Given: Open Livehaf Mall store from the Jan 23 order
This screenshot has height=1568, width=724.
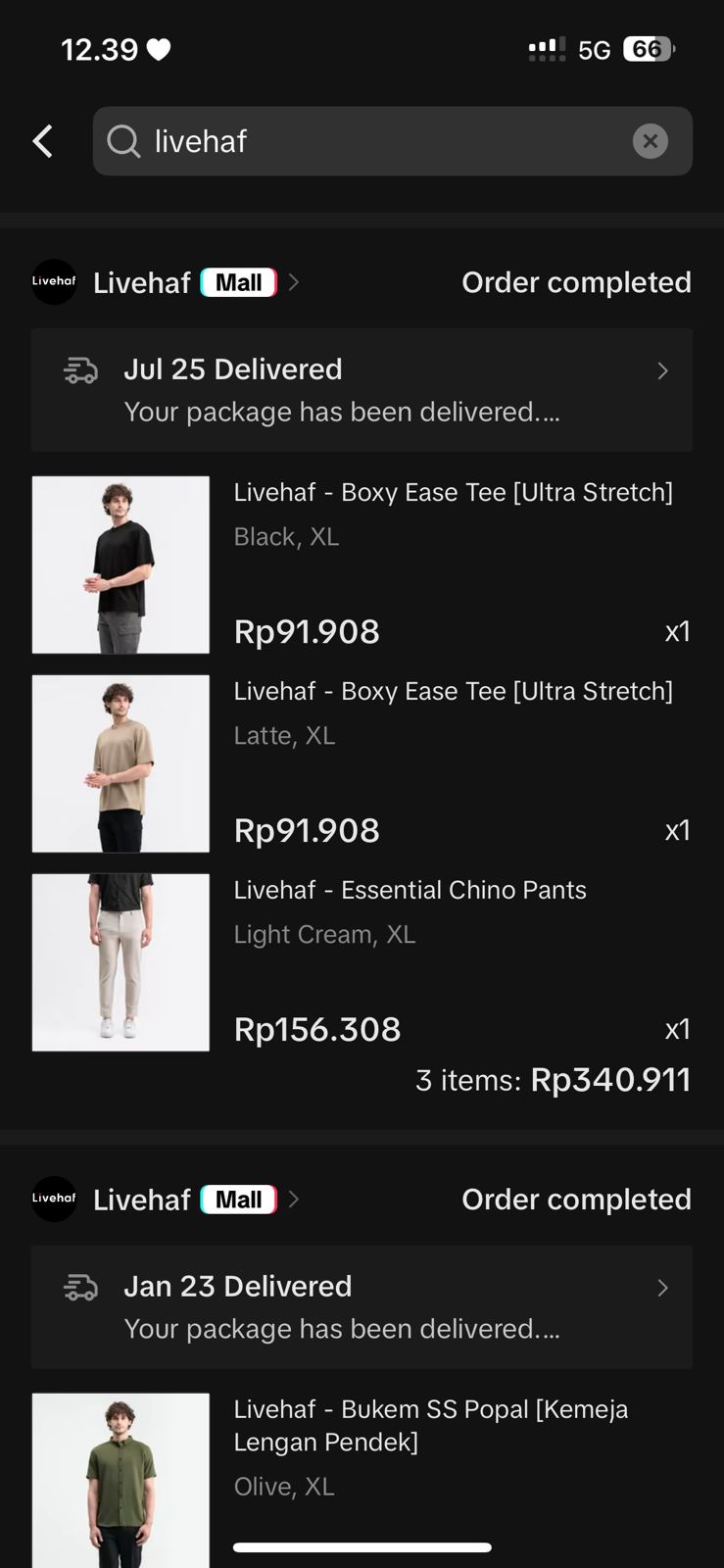Looking at the screenshot, I should pos(165,1200).
